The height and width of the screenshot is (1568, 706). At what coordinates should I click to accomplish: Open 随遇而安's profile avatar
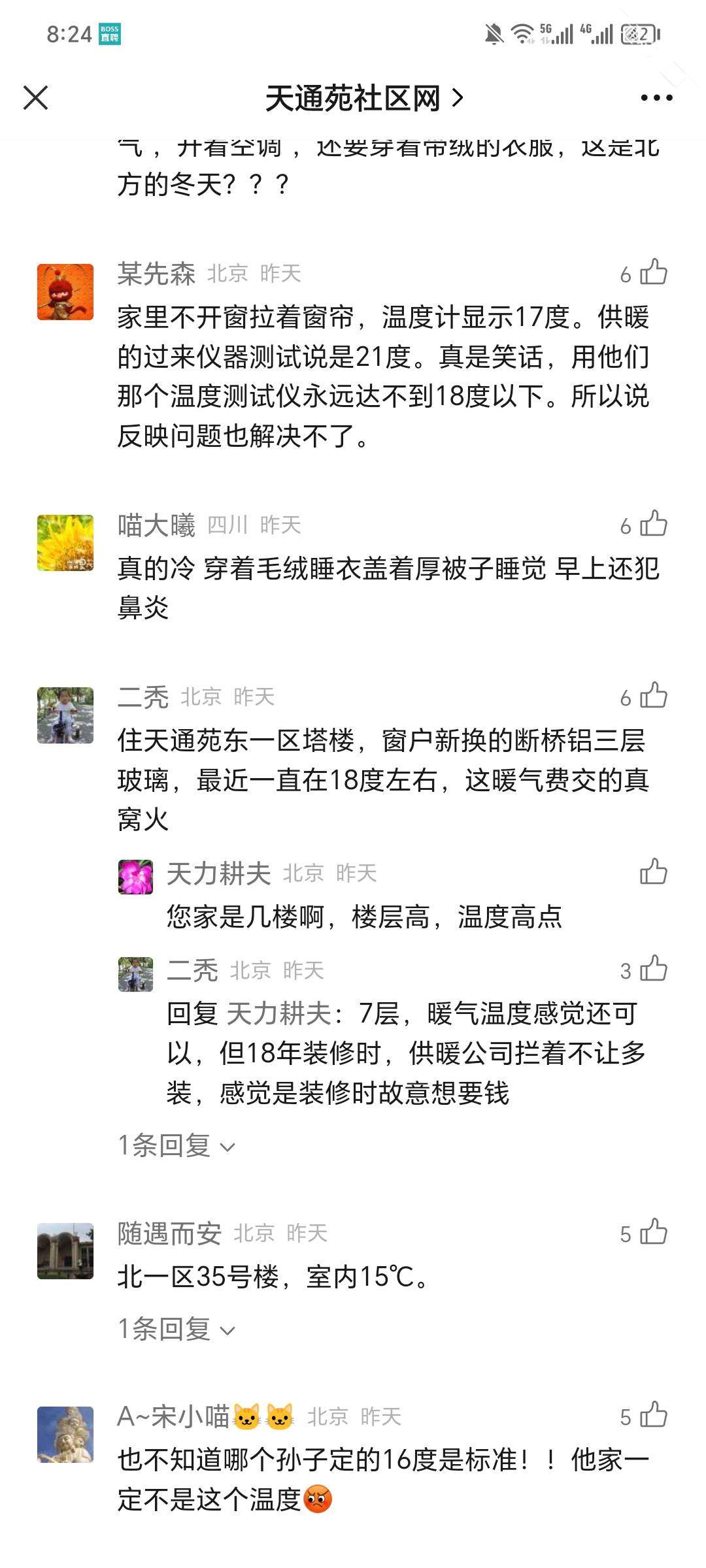(x=65, y=1251)
